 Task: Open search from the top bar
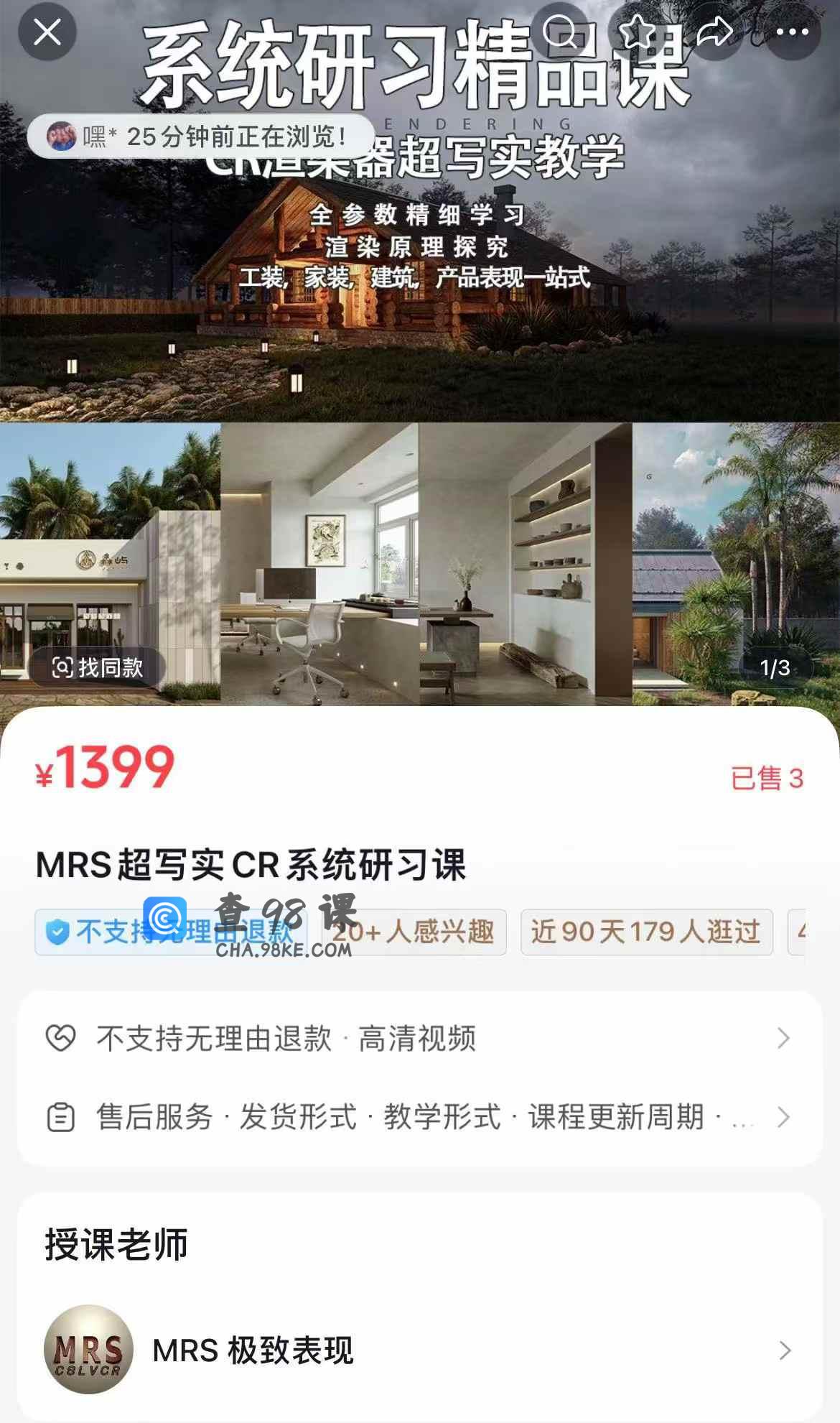point(561,32)
